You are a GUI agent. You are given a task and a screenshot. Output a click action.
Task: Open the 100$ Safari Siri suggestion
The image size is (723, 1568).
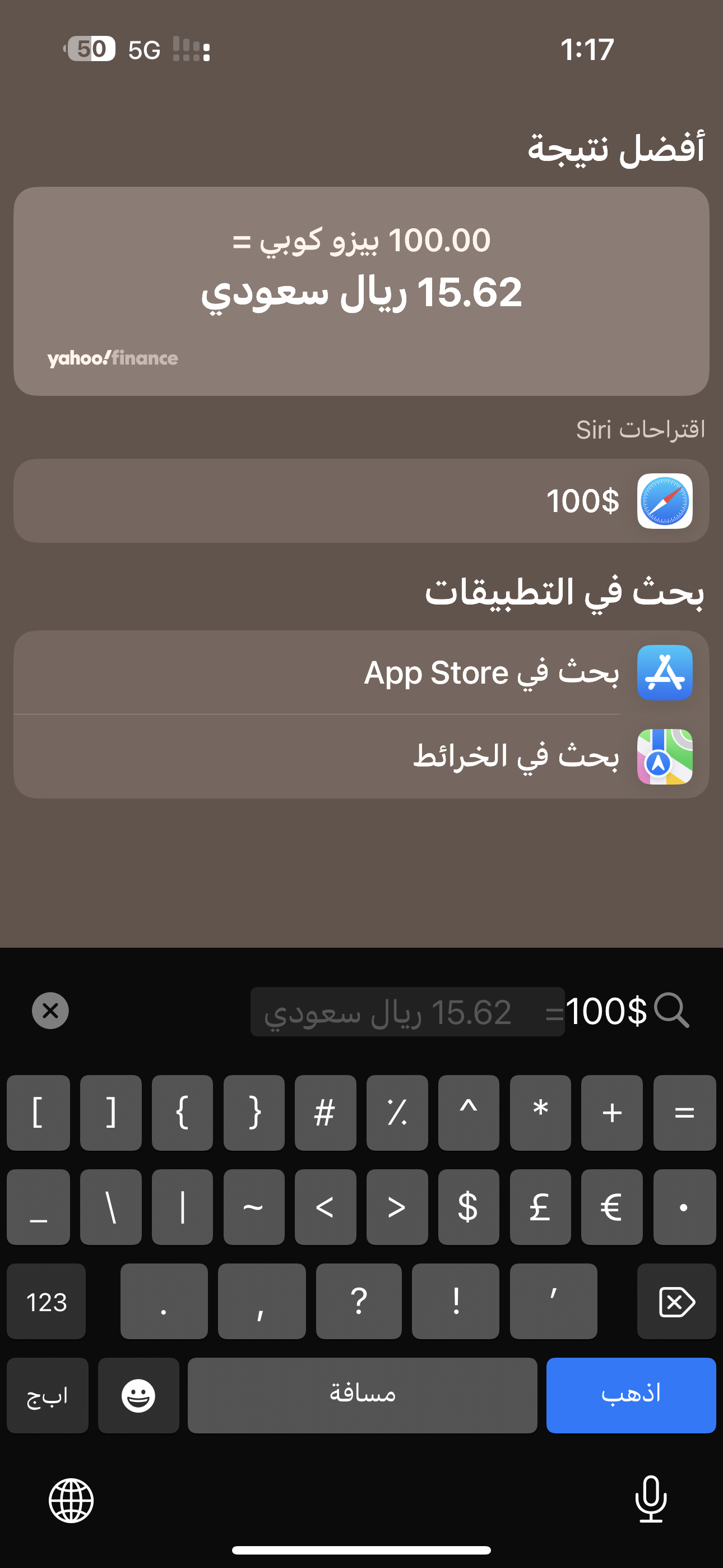coord(361,500)
